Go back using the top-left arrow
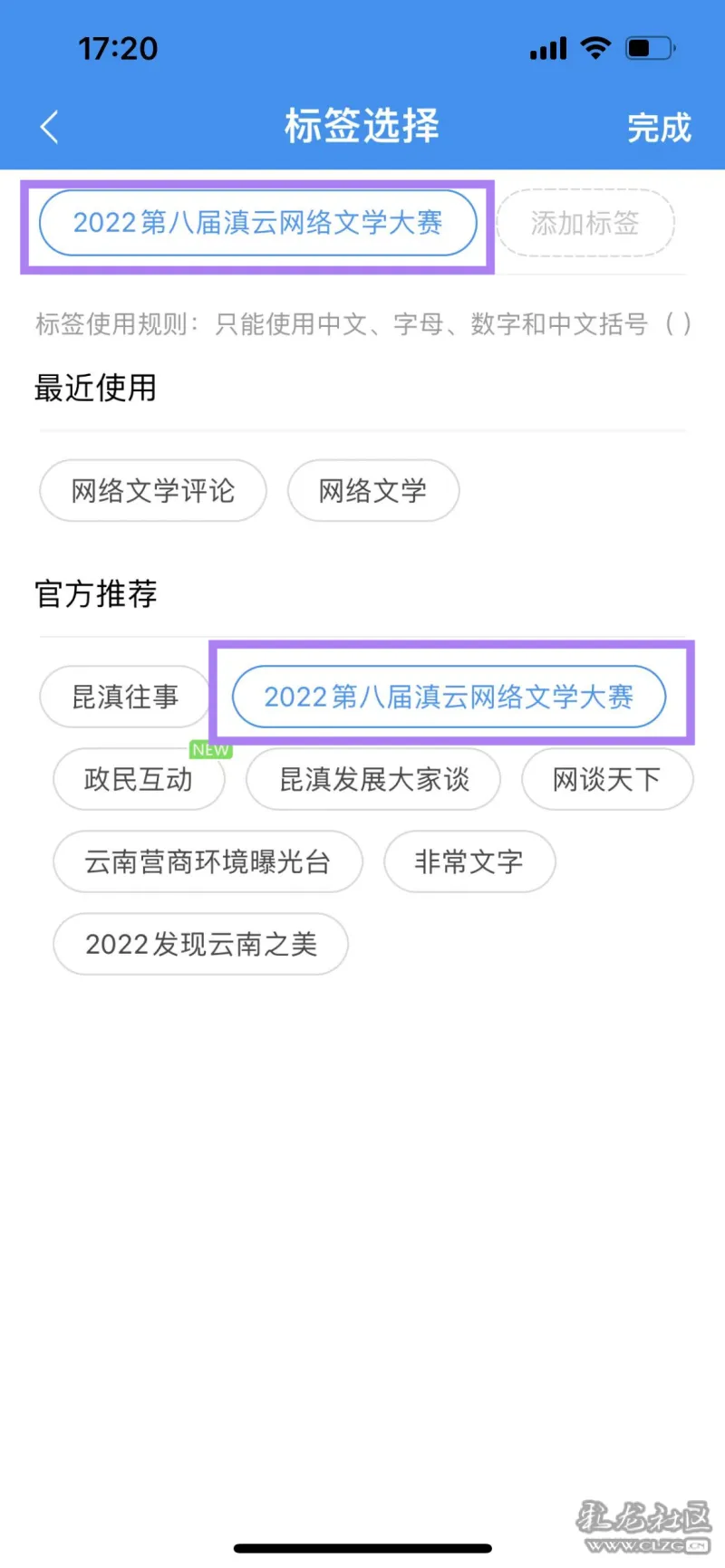 [50, 127]
